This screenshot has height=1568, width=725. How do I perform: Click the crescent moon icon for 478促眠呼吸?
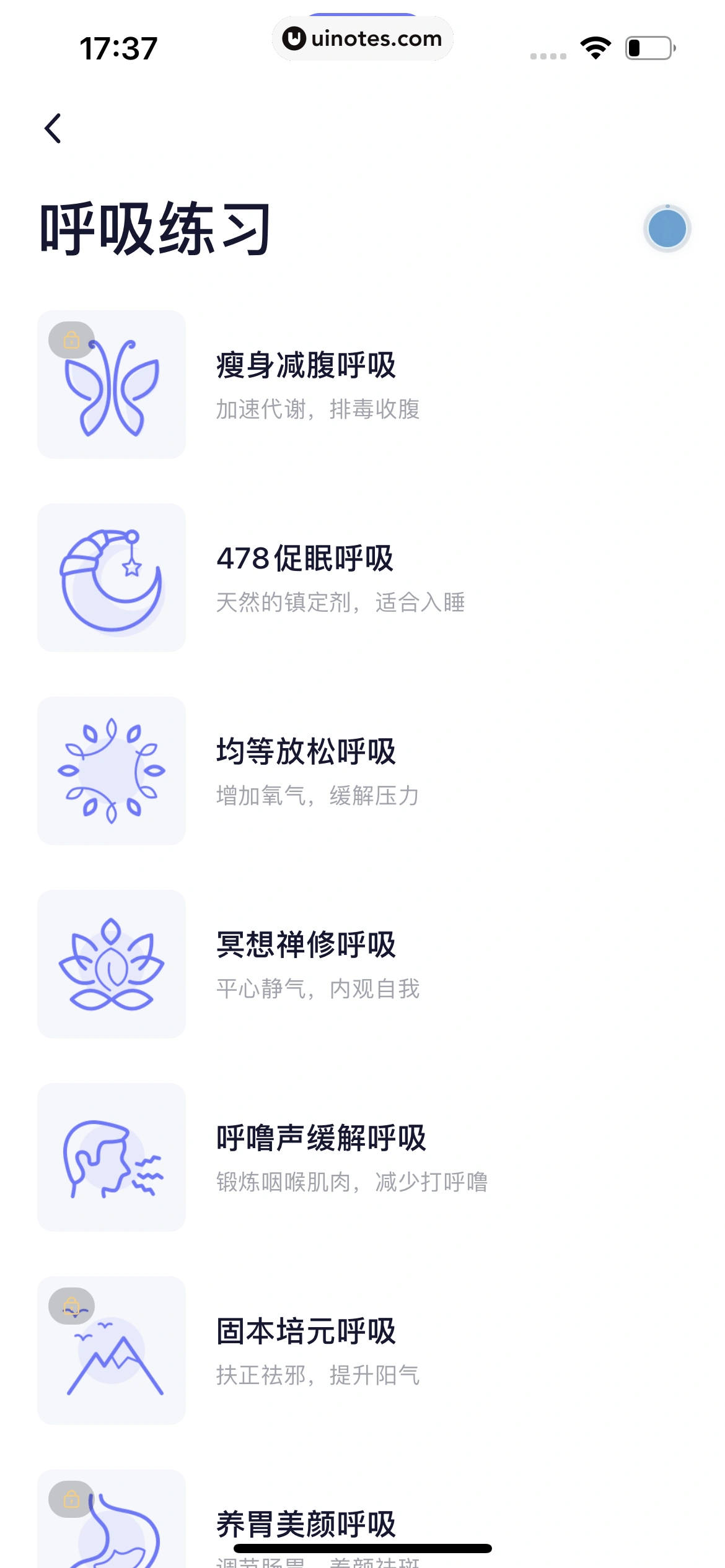coord(112,577)
